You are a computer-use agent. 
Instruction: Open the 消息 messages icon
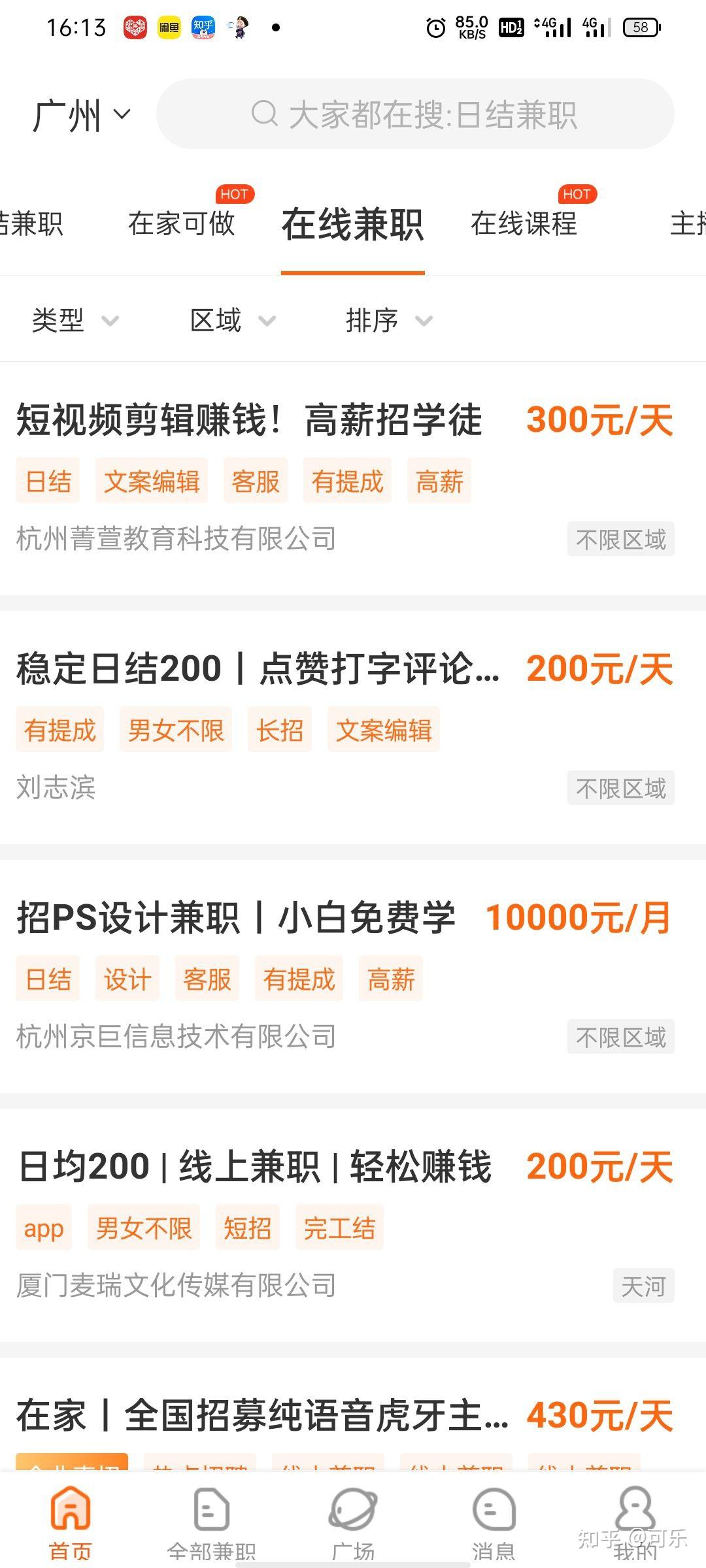(x=494, y=1509)
